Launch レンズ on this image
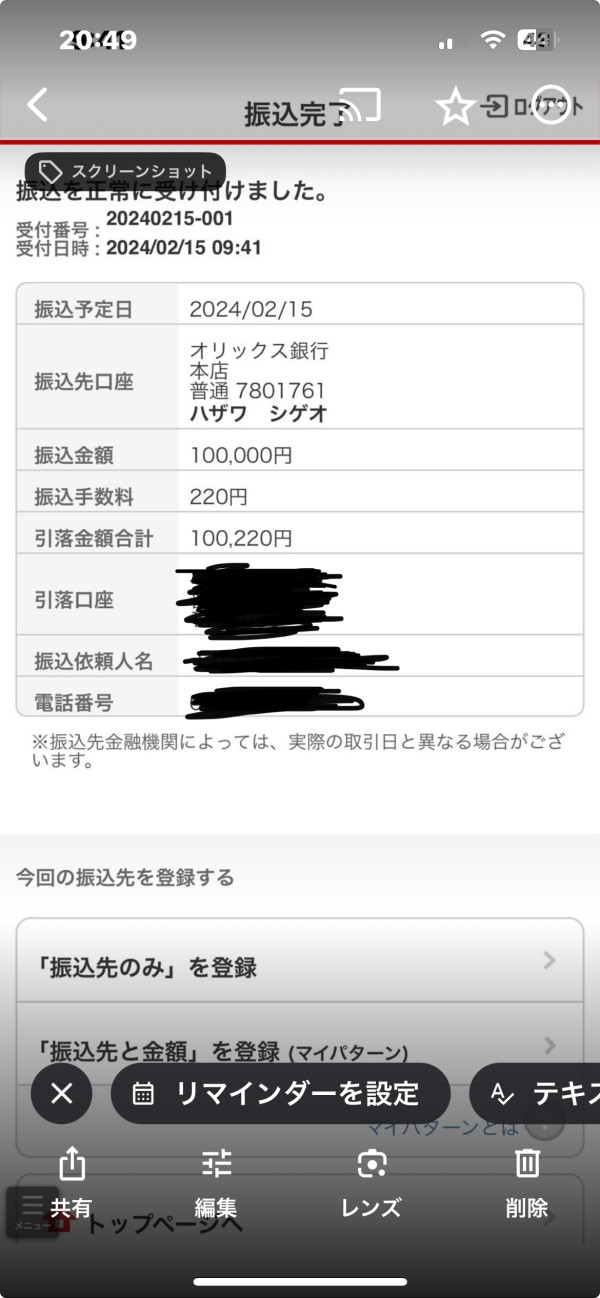This screenshot has width=600, height=1298. 371,1182
